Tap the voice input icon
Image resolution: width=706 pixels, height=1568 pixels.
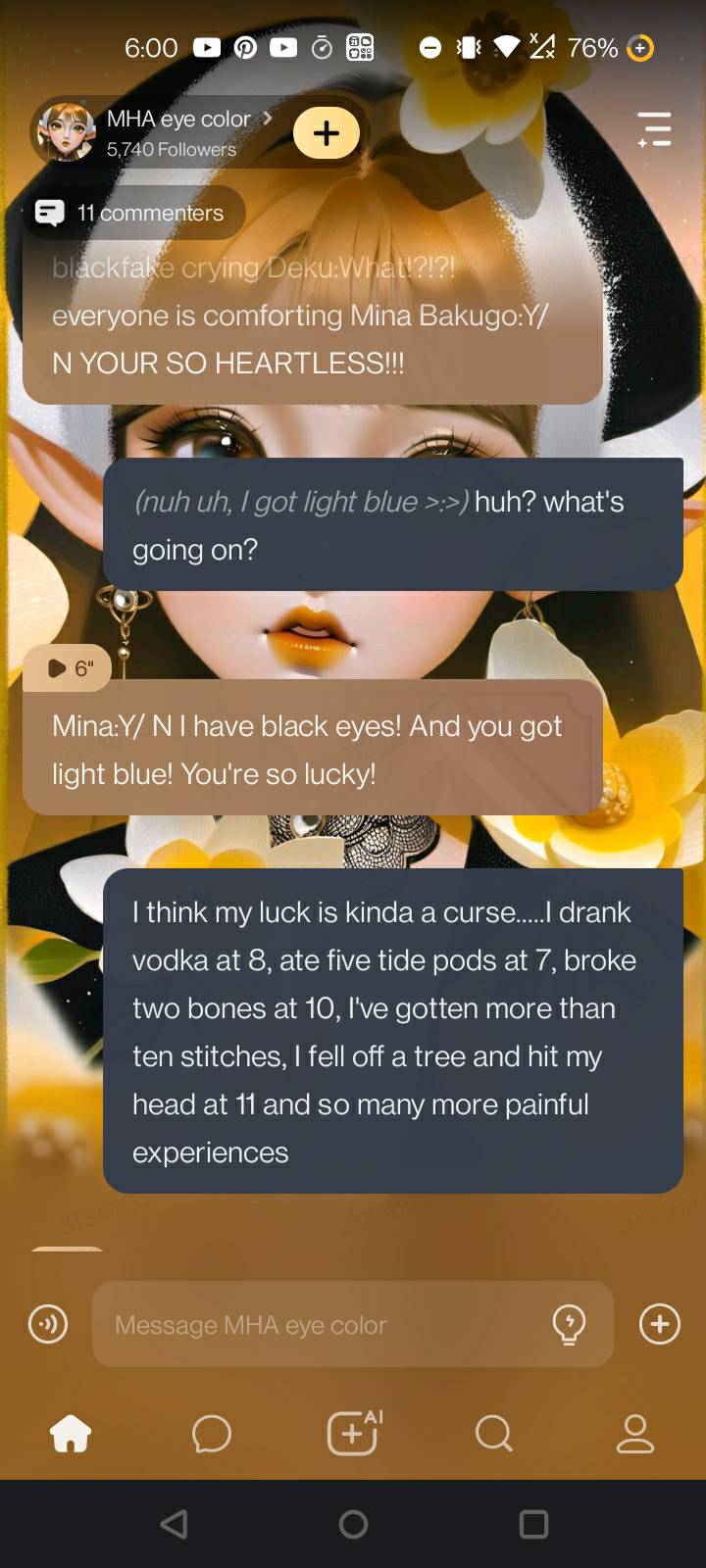coord(48,1325)
